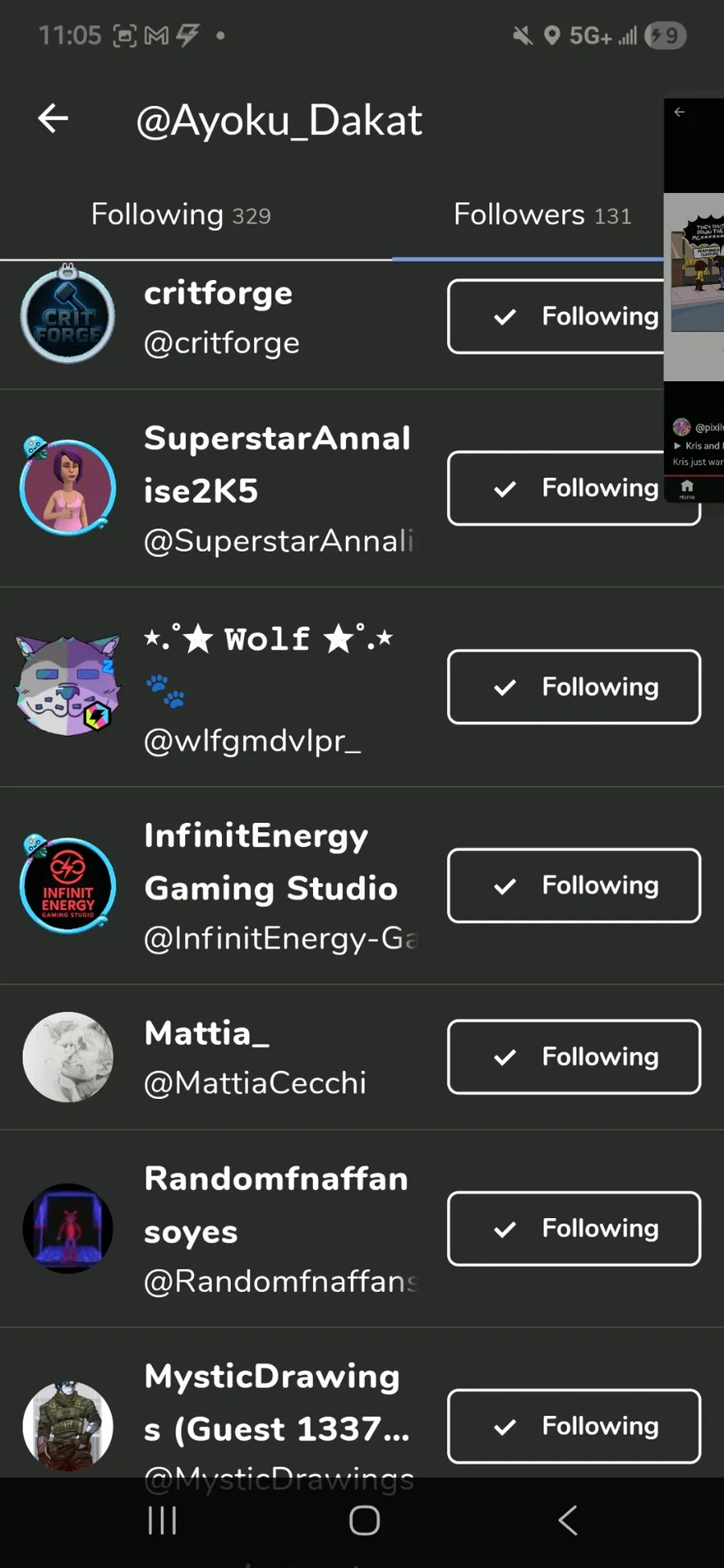The height and width of the screenshot is (1568, 724).
Task: Tap Following button beside InfinitEnergy Gaming Studio
Action: click(x=574, y=886)
